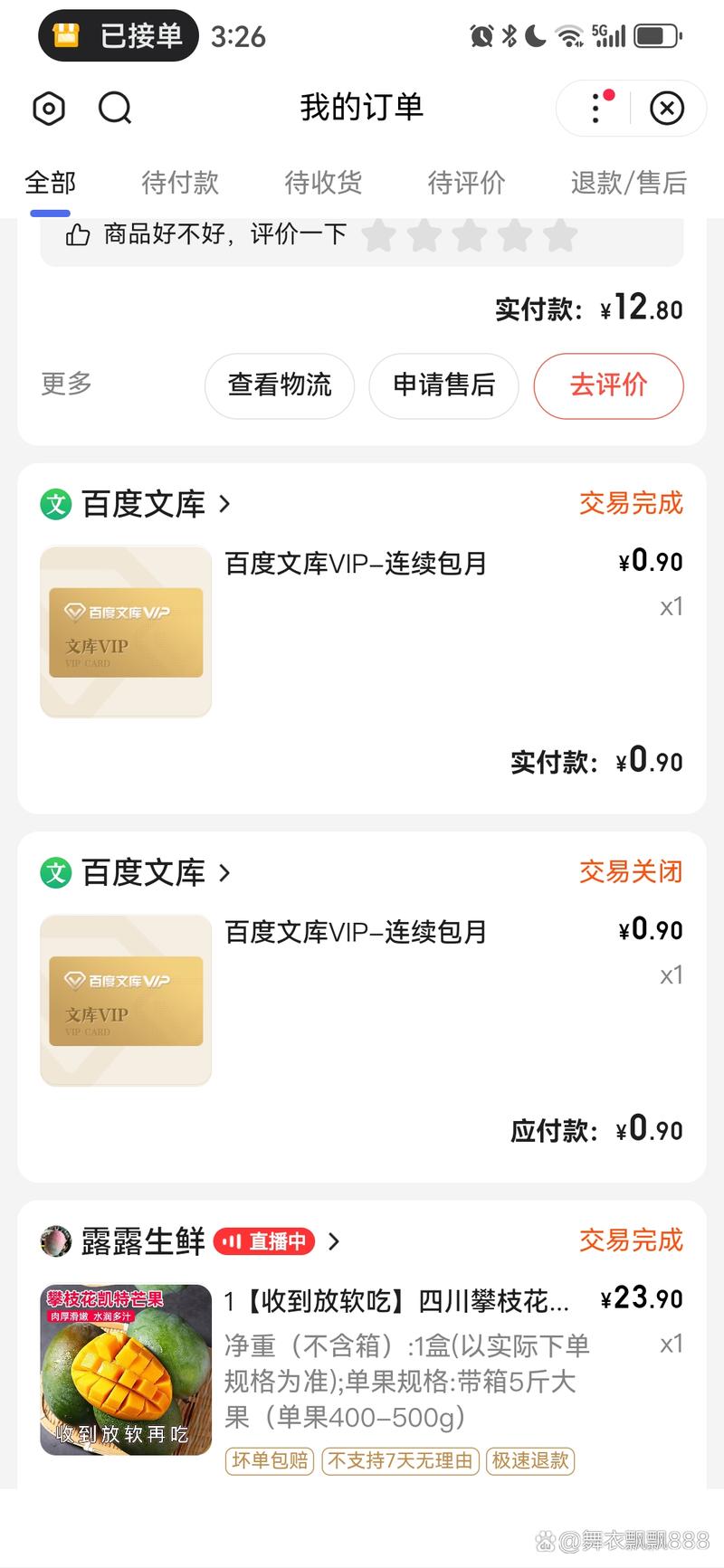
Task: Open the three-dot more menu
Action: (x=595, y=109)
